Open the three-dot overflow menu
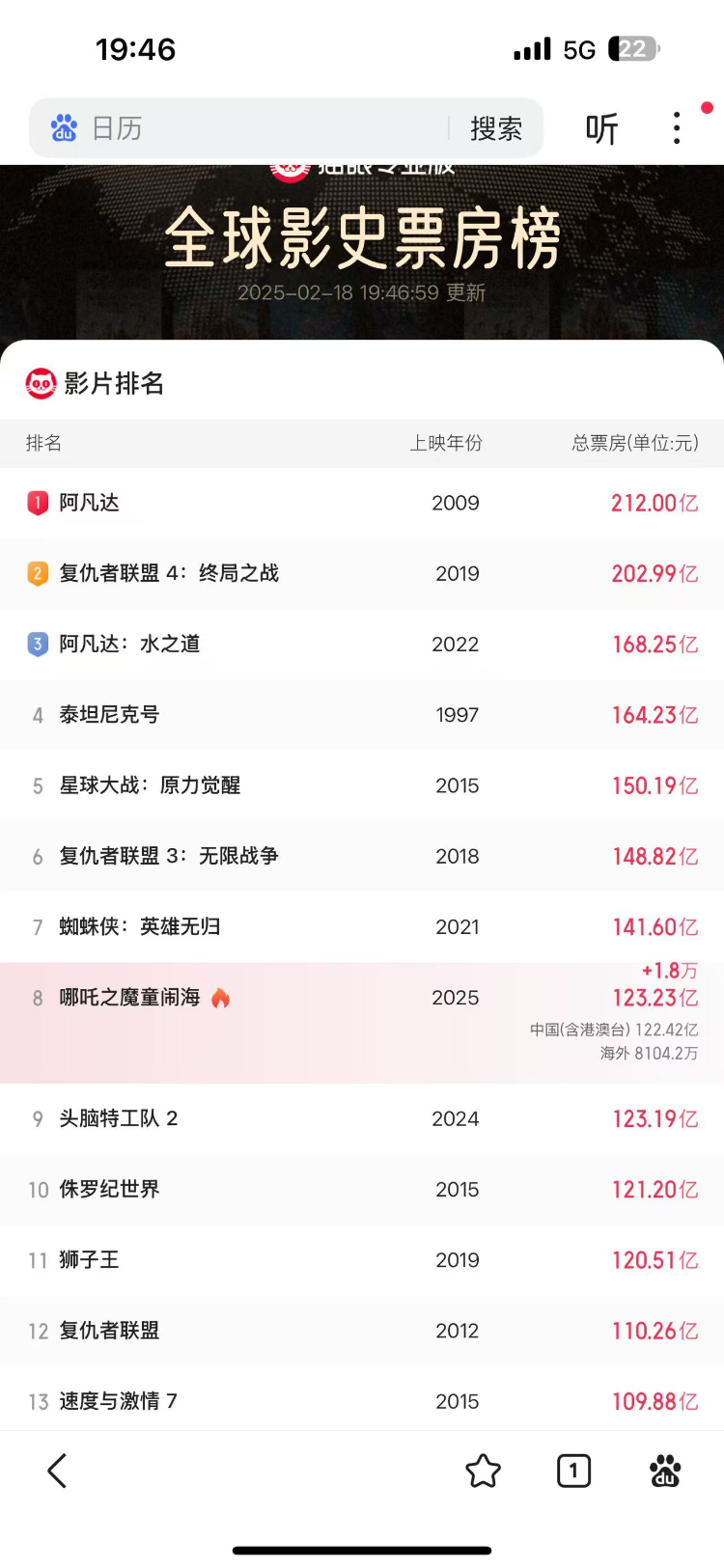The image size is (724, 1568). point(677,128)
